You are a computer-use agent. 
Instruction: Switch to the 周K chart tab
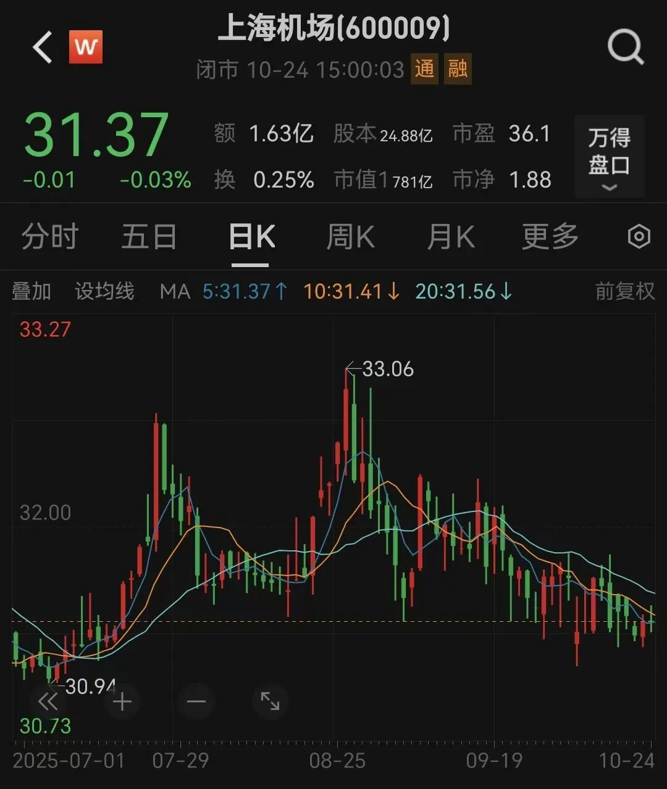(x=350, y=237)
